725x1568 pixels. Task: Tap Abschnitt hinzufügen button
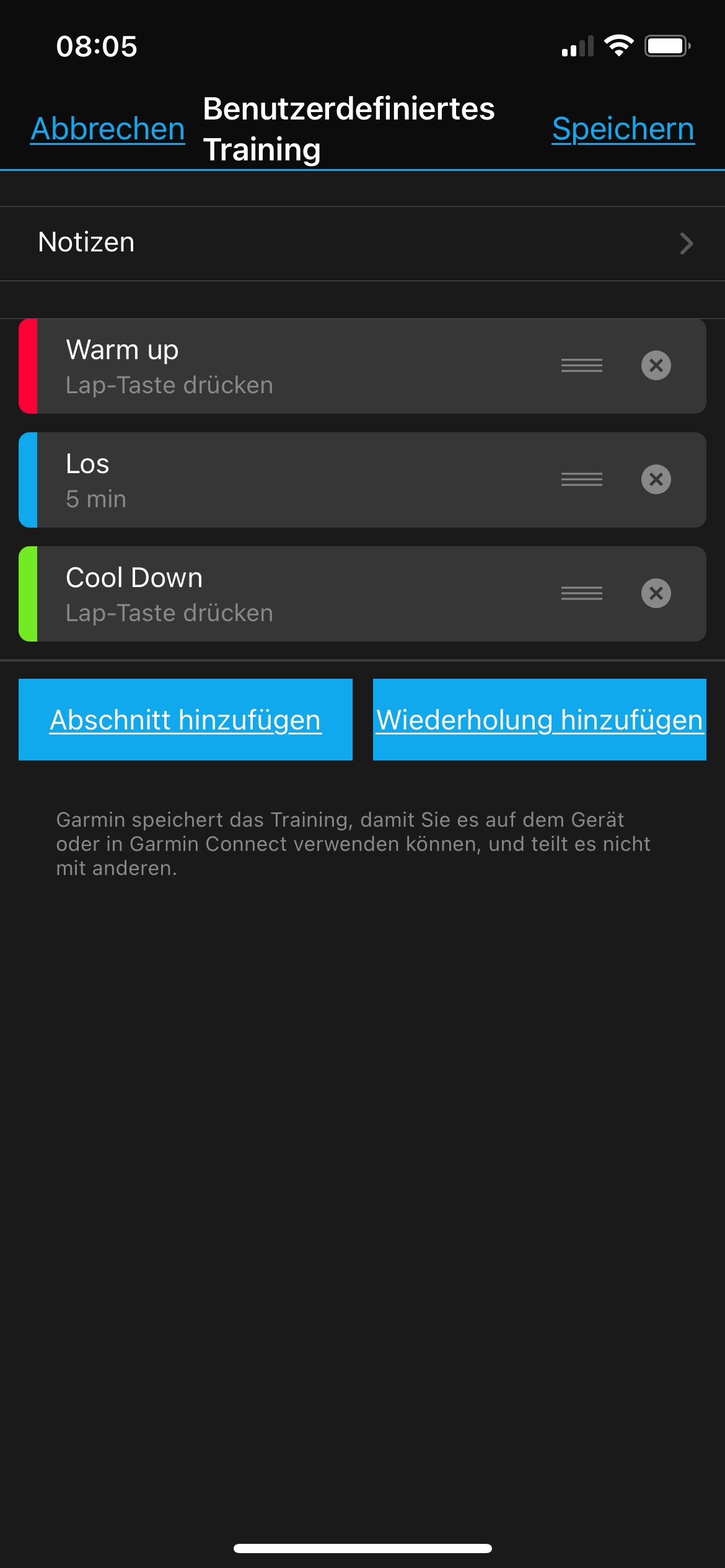pos(185,720)
